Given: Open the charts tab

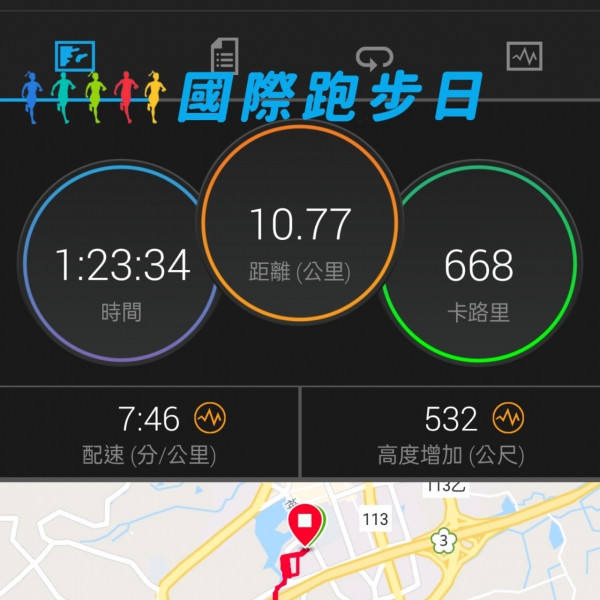Looking at the screenshot, I should [524, 56].
